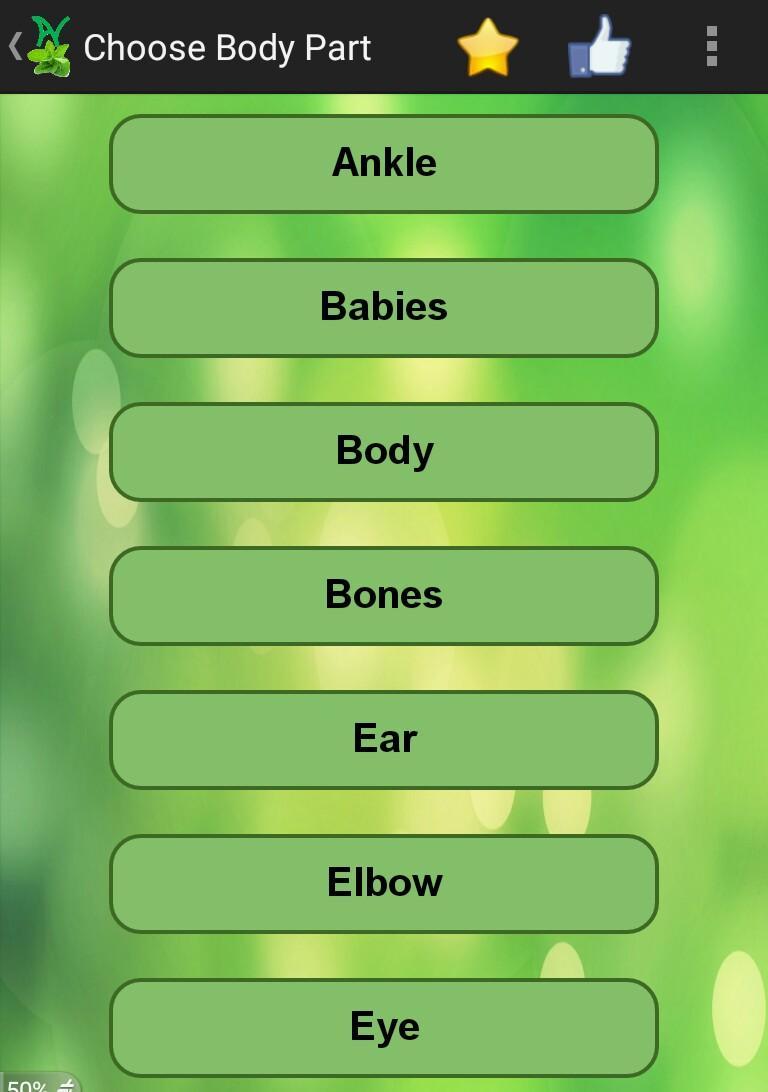Image resolution: width=768 pixels, height=1092 pixels.
Task: Choose the Babies option
Action: click(x=384, y=308)
